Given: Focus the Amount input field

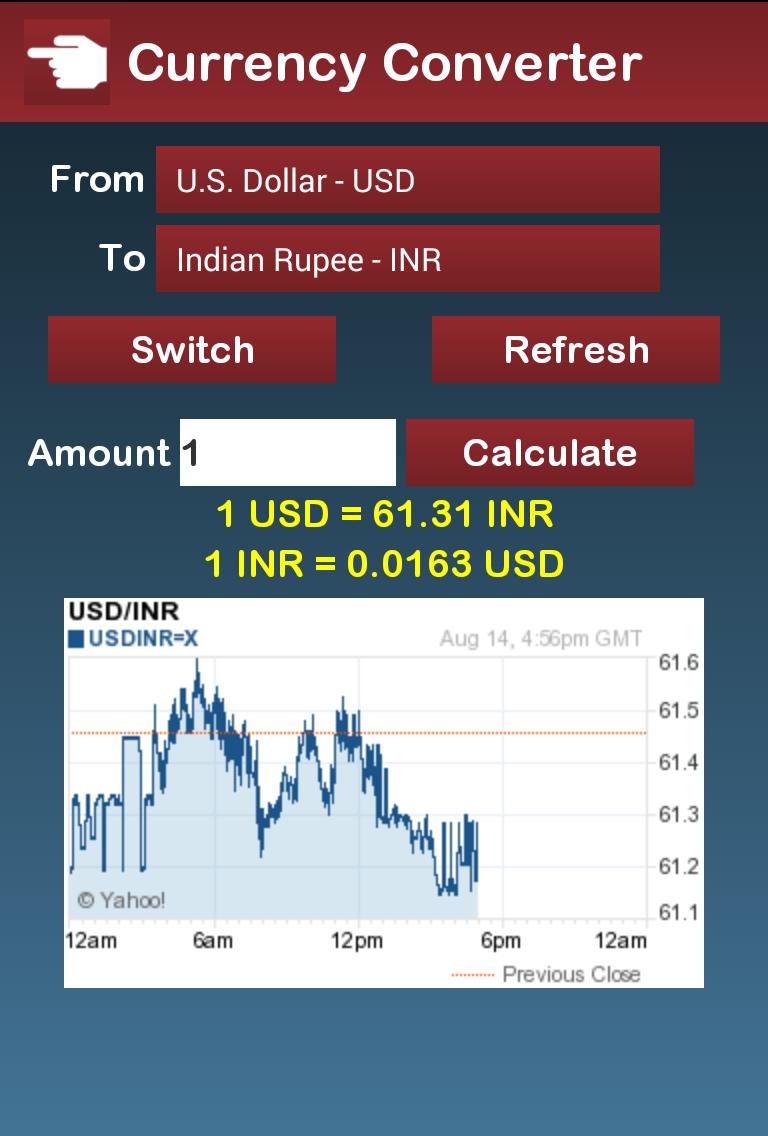Looking at the screenshot, I should coord(288,453).
